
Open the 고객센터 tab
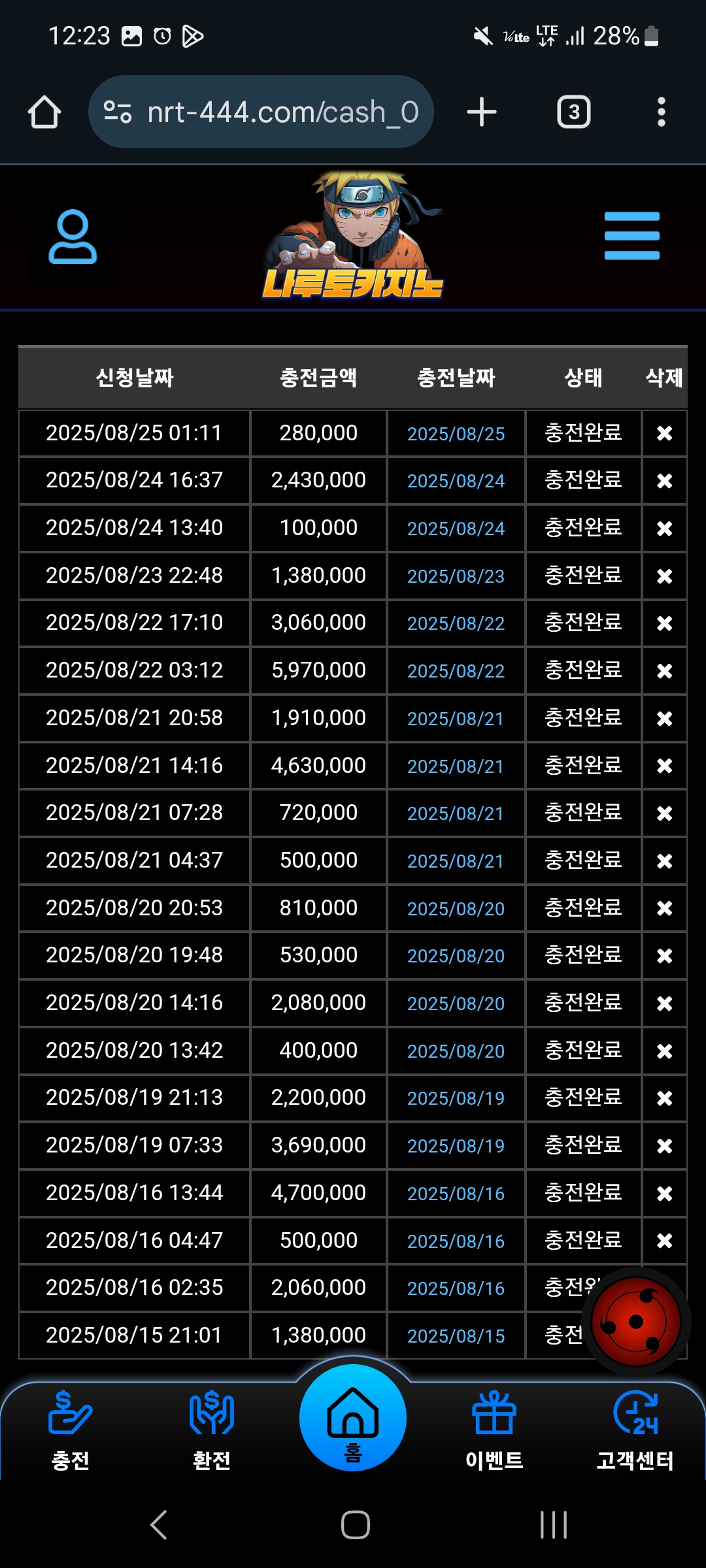(635, 1430)
